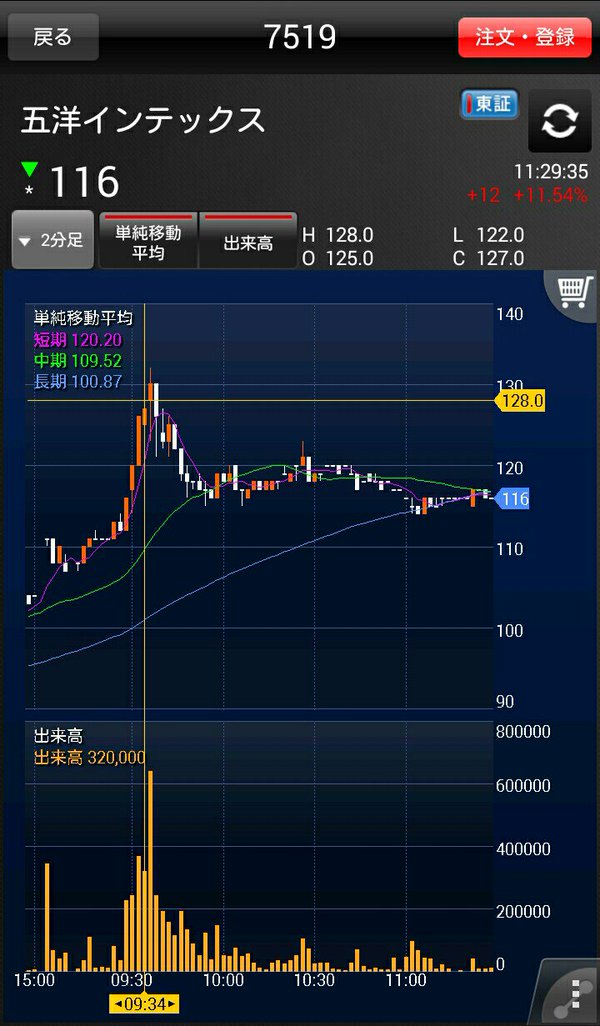Tap the 東証 exchange badge
600x1026 pixels.
coord(489,104)
